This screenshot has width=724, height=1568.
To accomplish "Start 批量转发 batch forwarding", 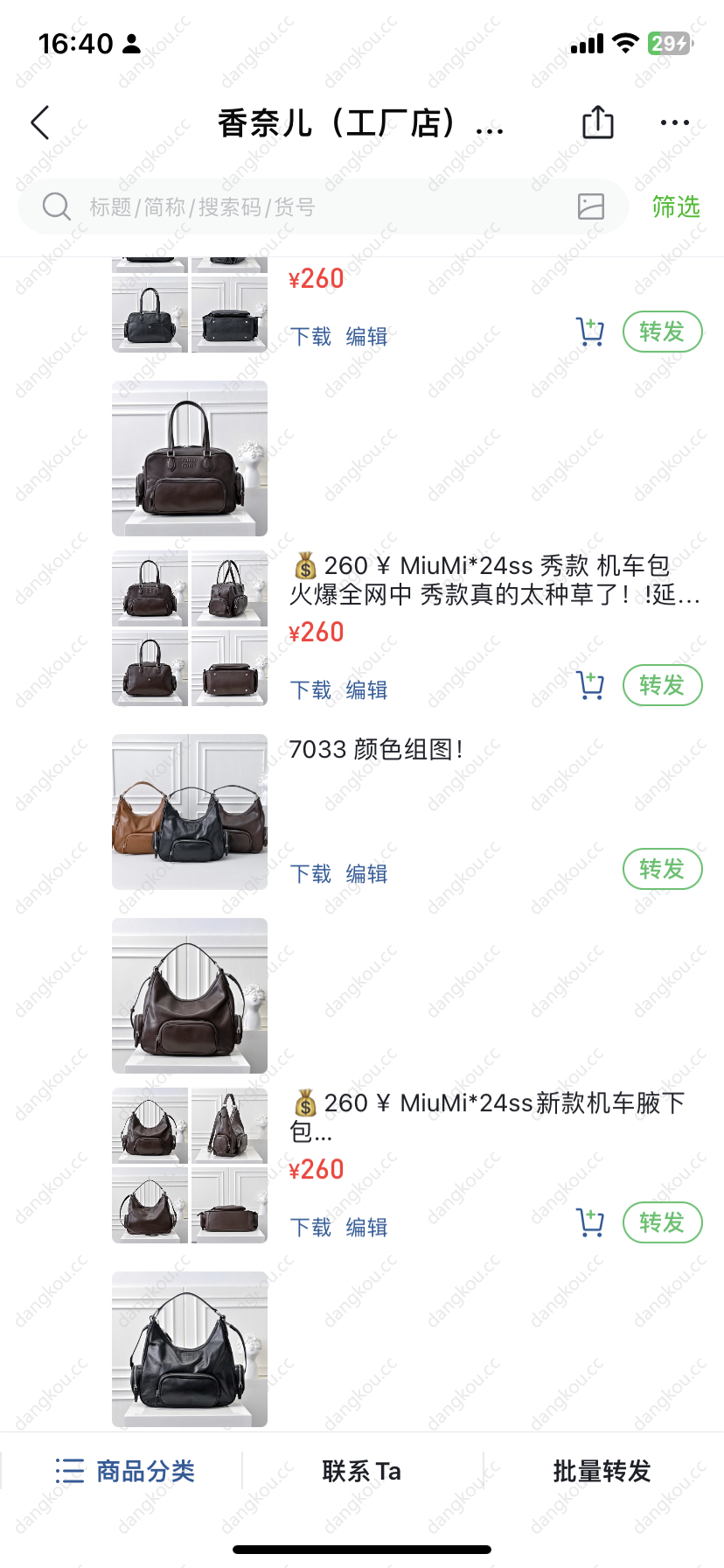I will pyautogui.click(x=602, y=1471).
